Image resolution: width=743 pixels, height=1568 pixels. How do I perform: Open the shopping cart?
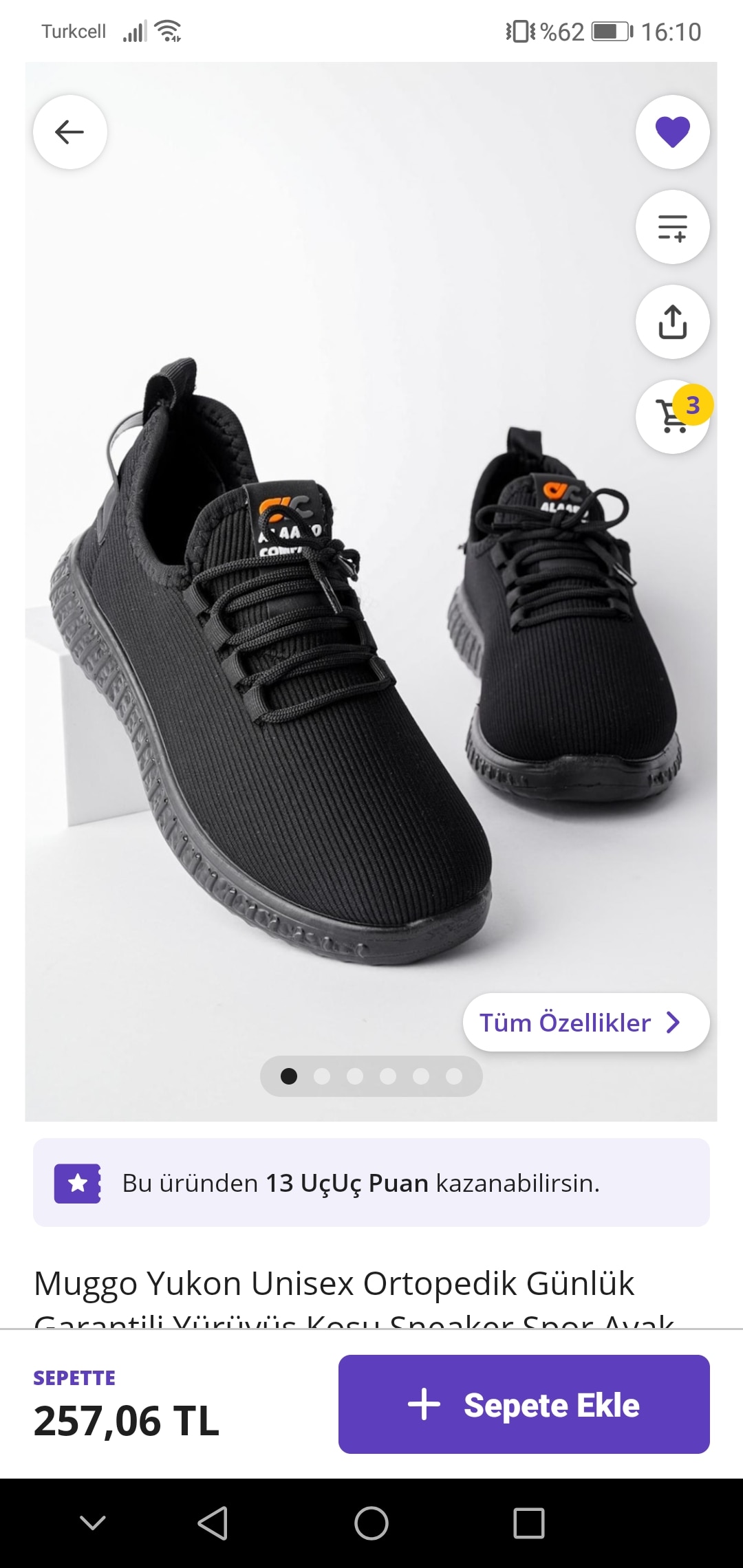(672, 417)
